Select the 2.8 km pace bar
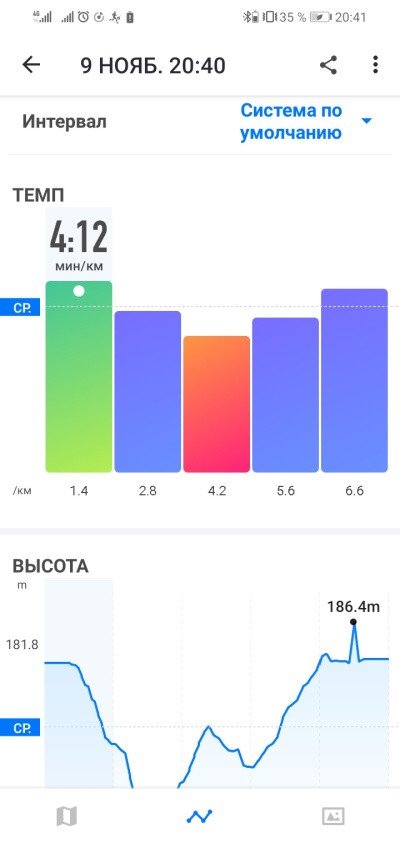400x844 pixels. point(148,391)
